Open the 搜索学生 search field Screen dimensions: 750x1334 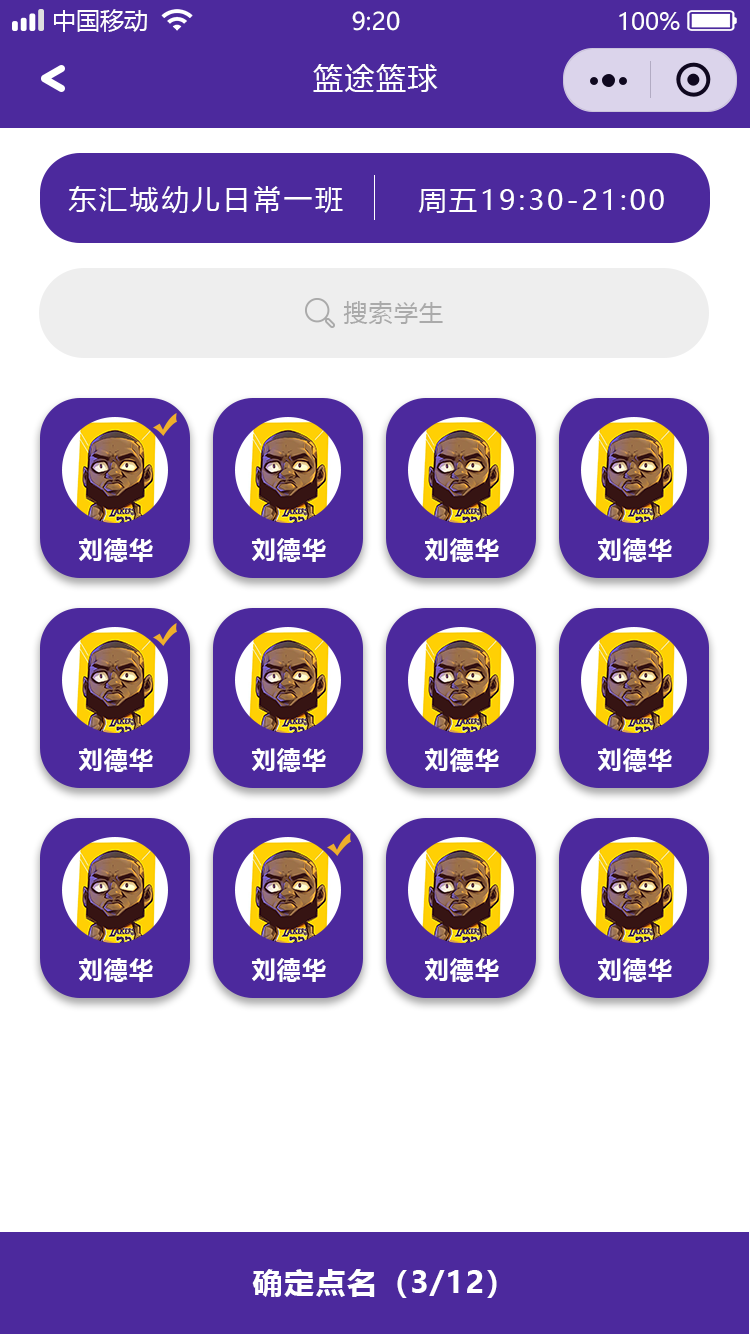pyautogui.click(x=374, y=313)
